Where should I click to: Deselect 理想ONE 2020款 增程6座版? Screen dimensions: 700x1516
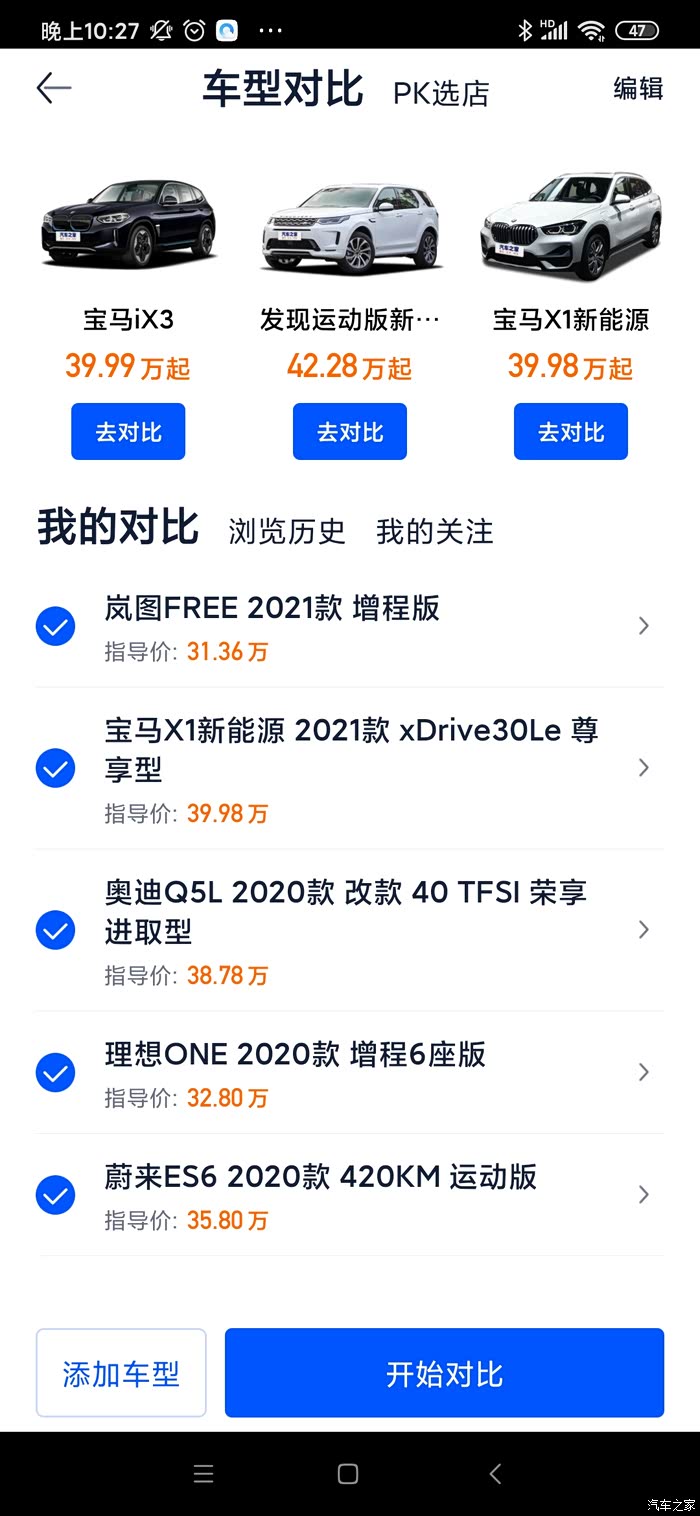coord(56,1072)
